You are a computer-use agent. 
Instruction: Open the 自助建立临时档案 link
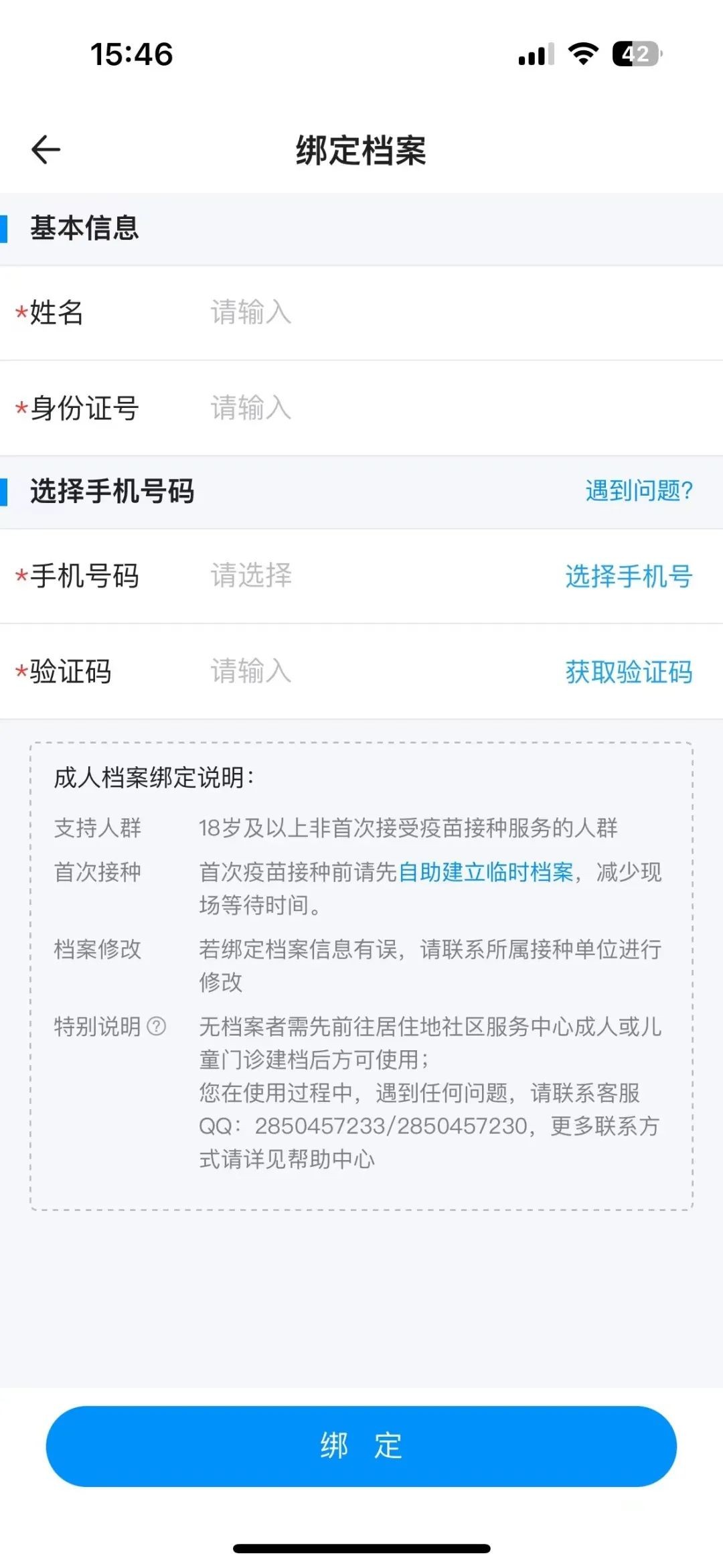pyautogui.click(x=486, y=872)
